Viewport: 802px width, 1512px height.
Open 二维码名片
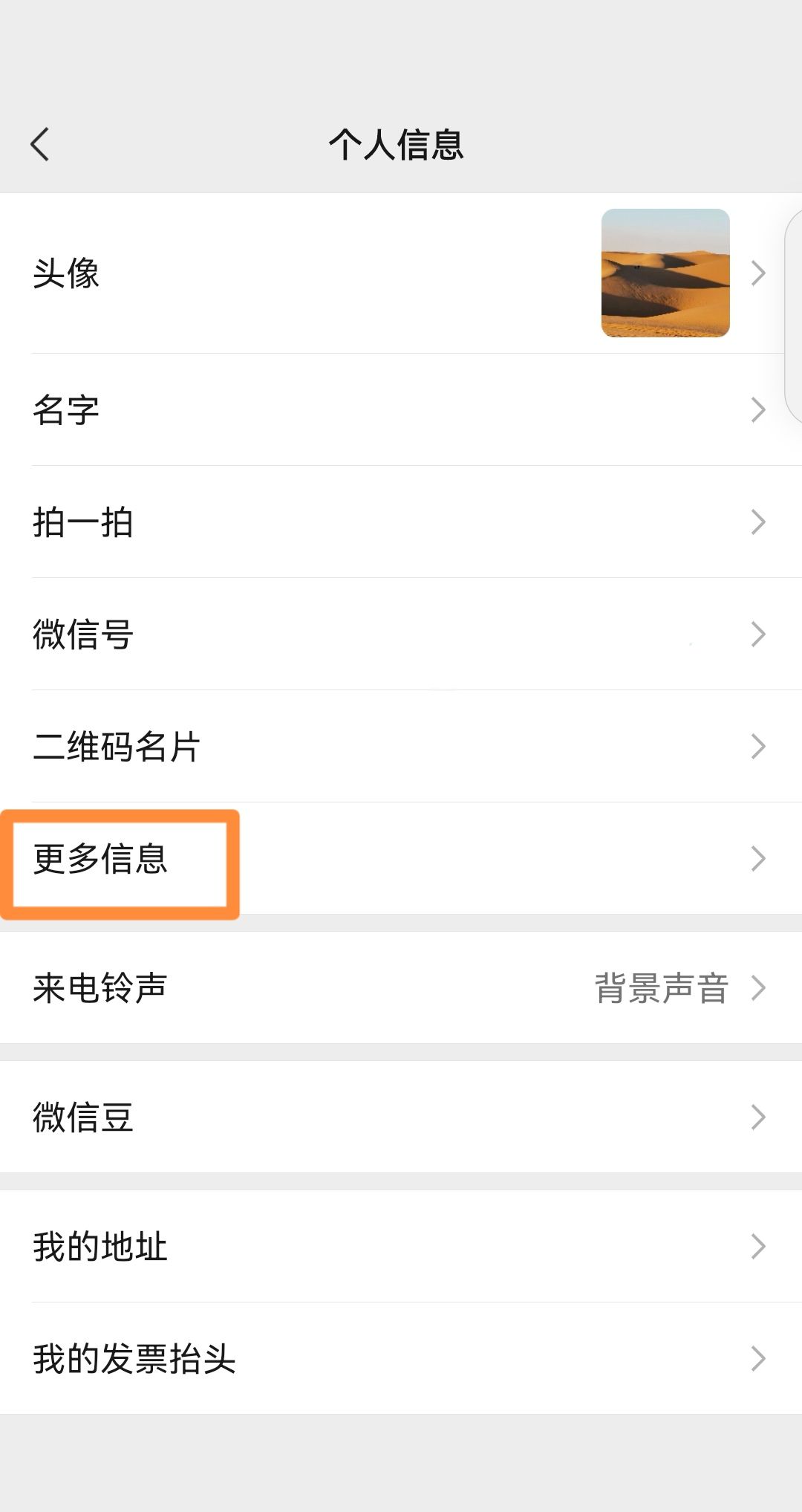401,746
